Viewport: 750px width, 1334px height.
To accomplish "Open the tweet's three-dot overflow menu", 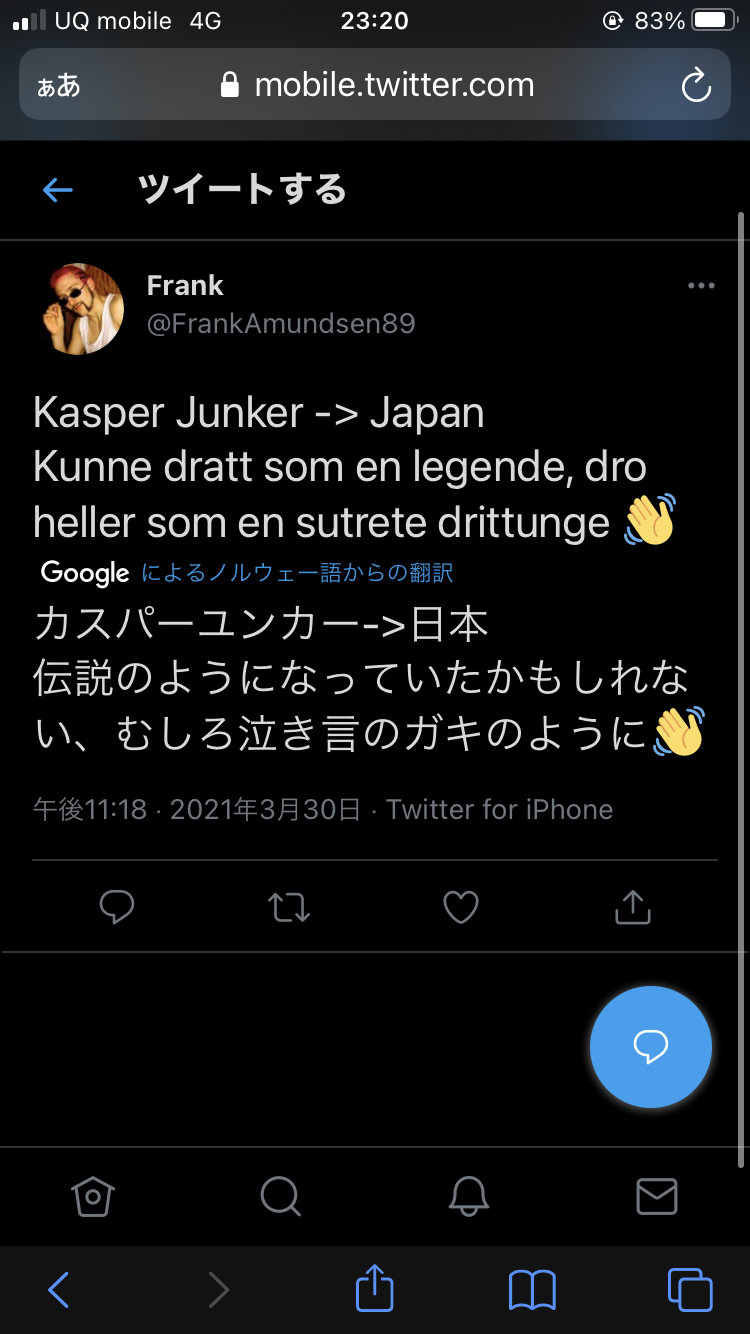I will 701,286.
